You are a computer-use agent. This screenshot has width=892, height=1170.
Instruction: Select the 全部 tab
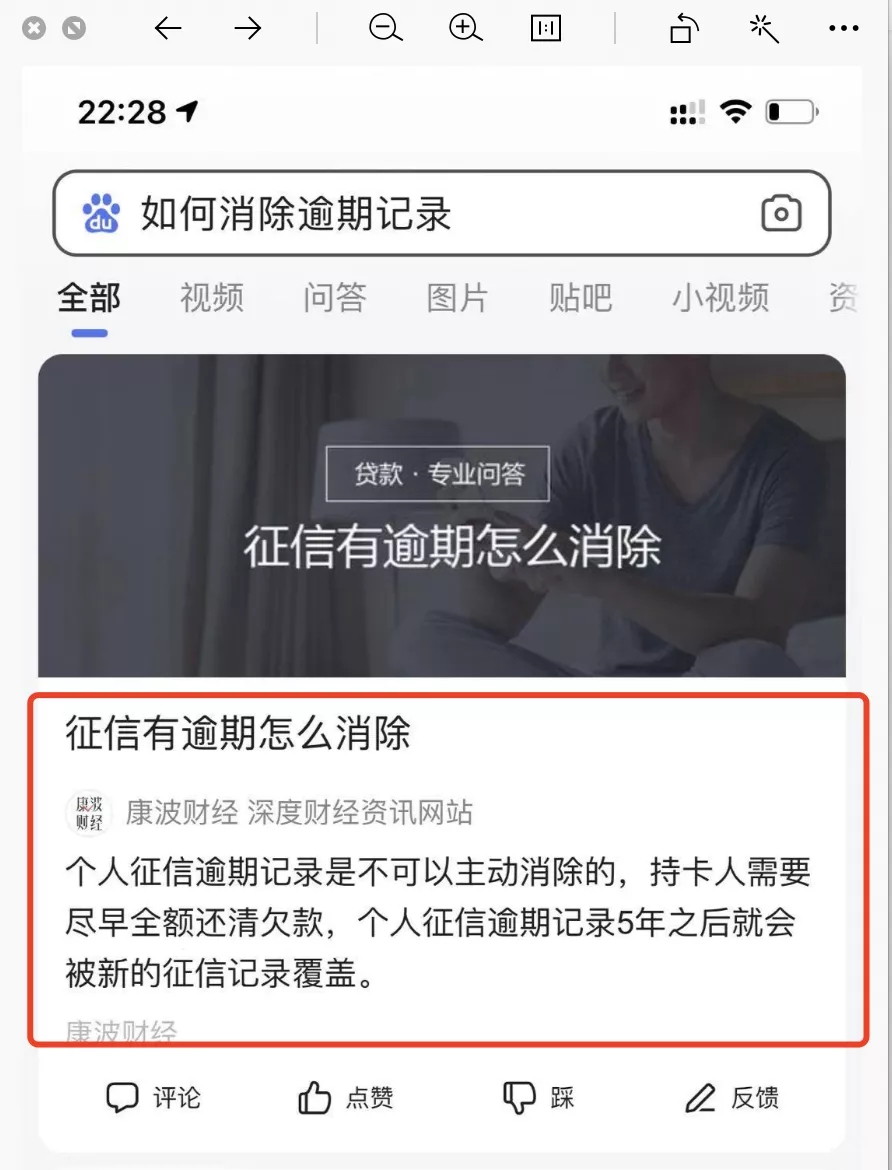(89, 298)
